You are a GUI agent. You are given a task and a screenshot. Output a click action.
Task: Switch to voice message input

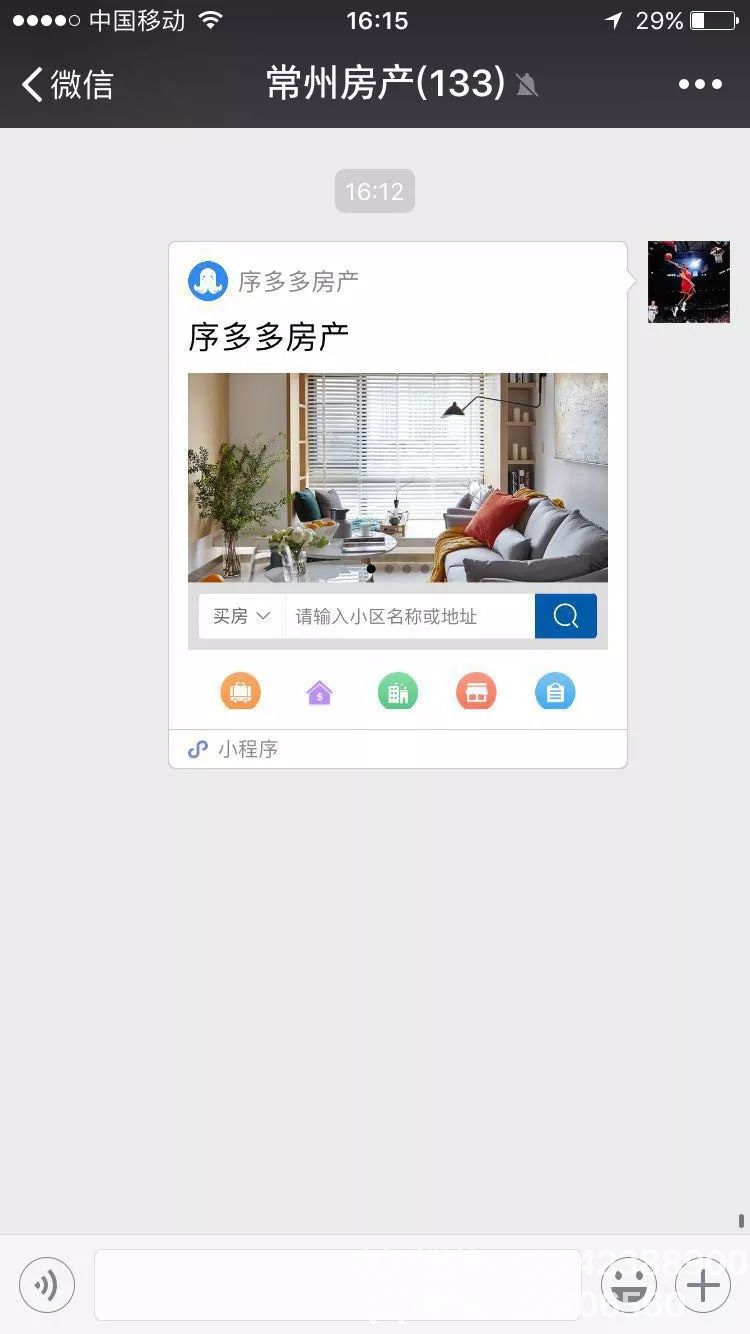47,1284
